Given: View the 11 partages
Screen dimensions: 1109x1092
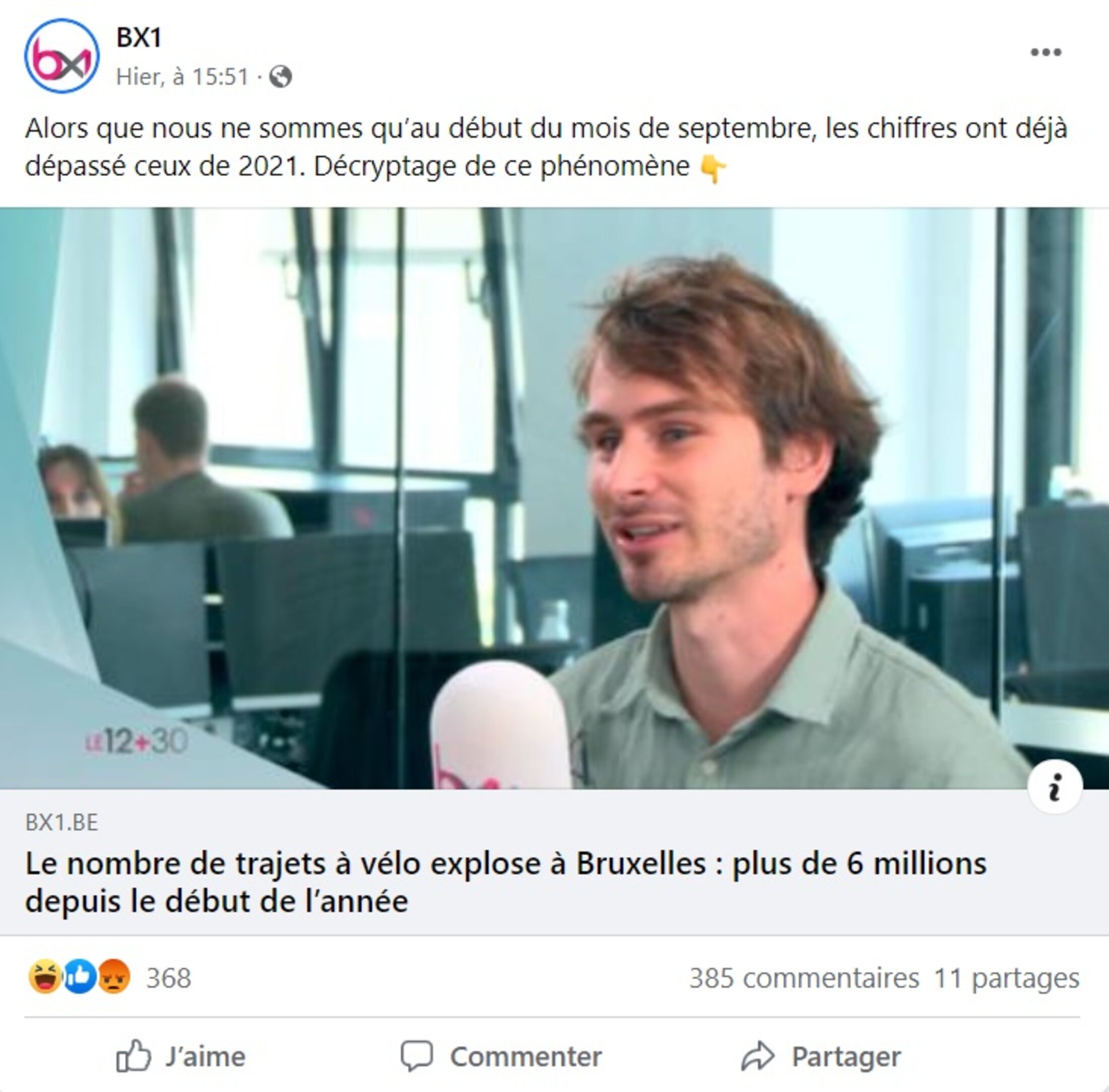Looking at the screenshot, I should coord(1006,979).
